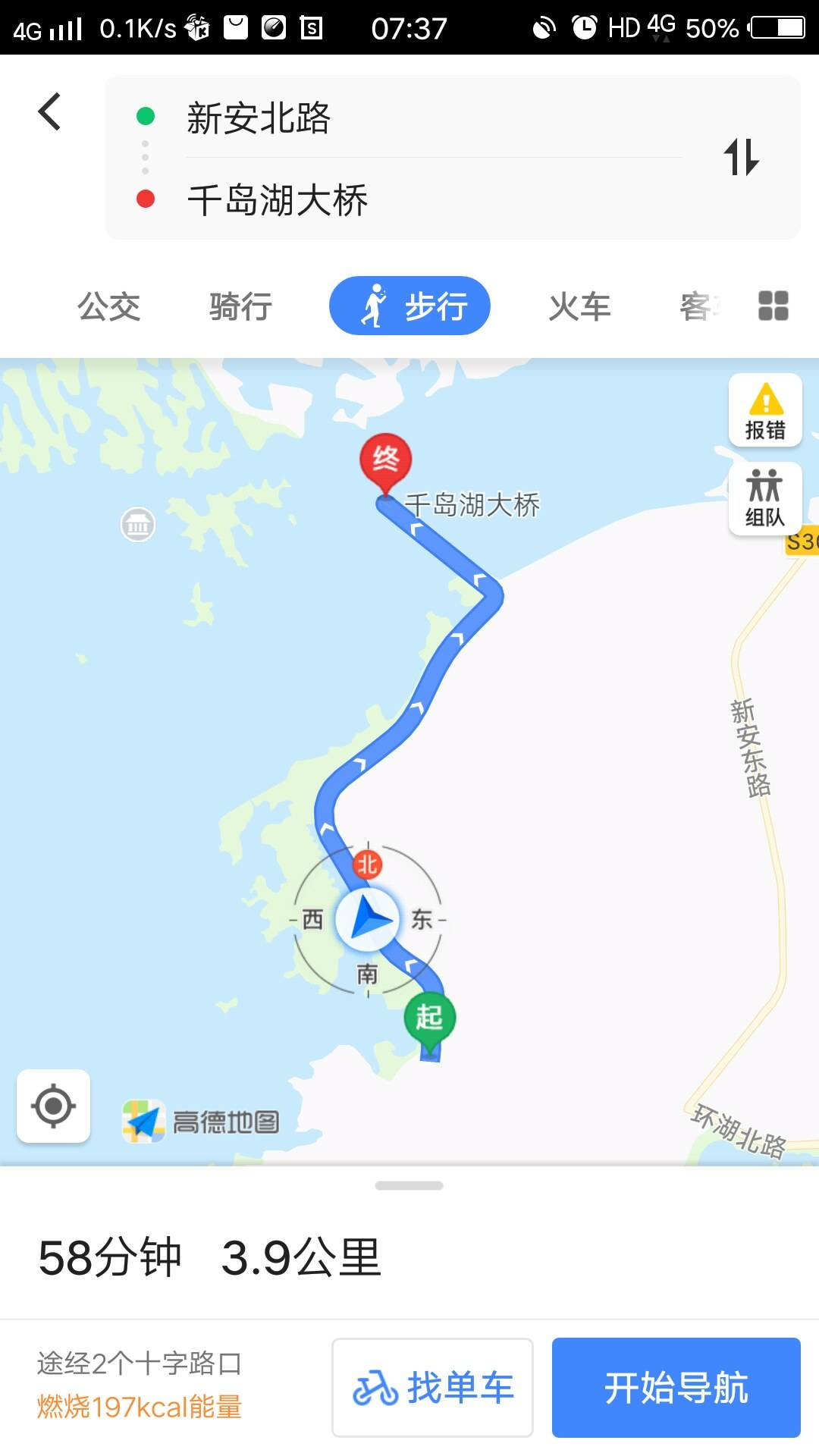Open the 报错 error report panel
Viewport: 819px width, 1456px height.
point(765,412)
